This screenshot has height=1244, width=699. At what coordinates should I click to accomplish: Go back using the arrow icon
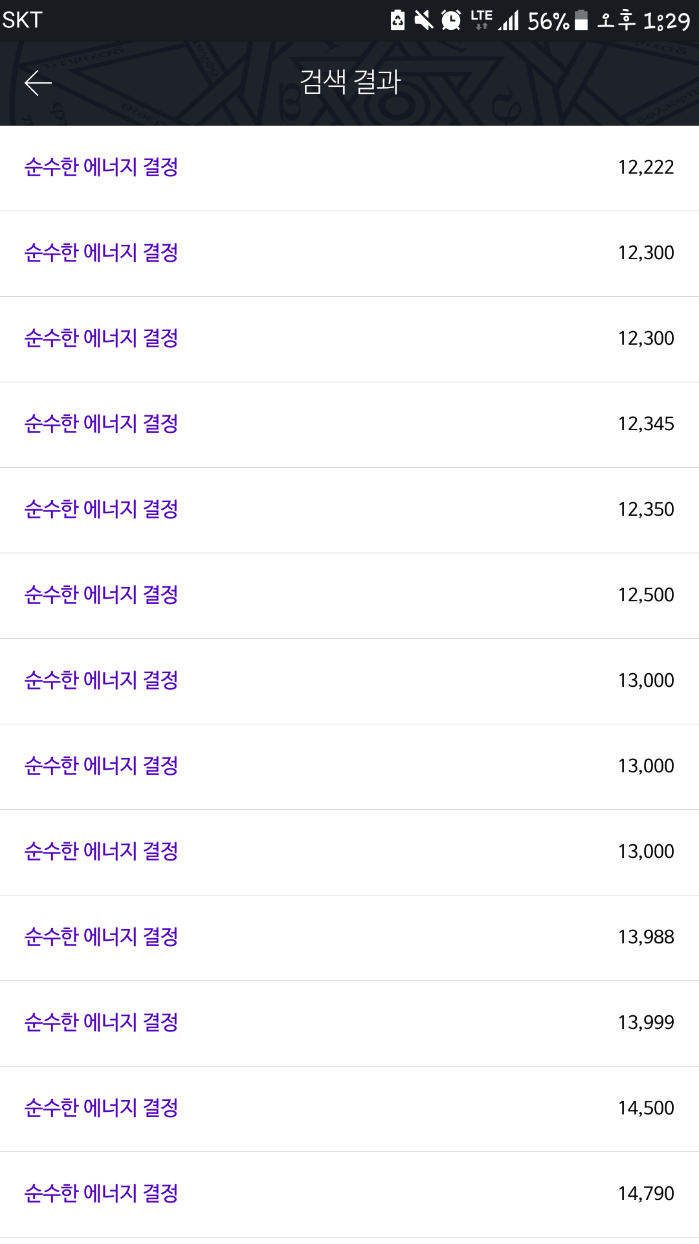(38, 83)
